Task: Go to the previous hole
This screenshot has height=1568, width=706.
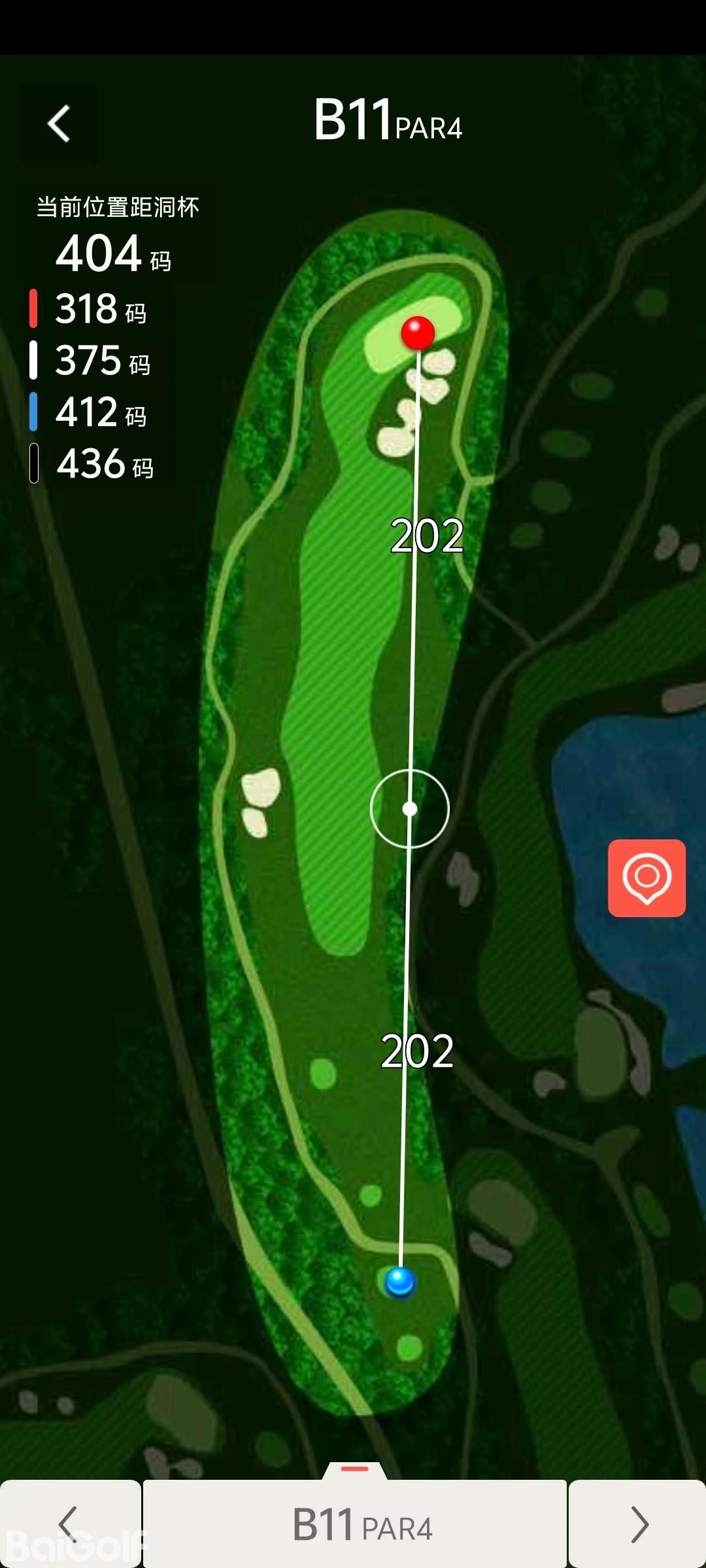Action: point(69,1524)
